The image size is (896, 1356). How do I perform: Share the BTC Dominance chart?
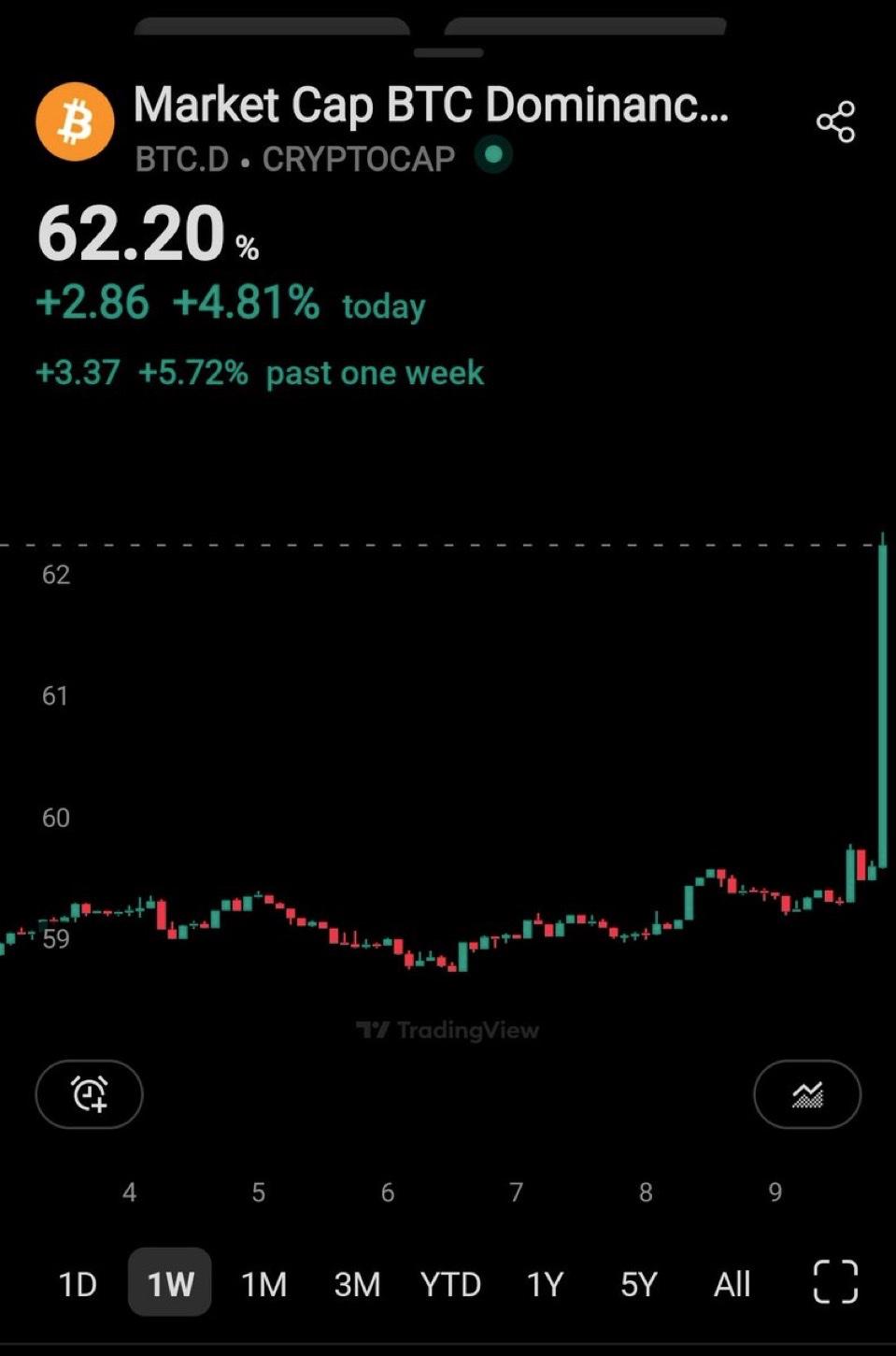[835, 122]
